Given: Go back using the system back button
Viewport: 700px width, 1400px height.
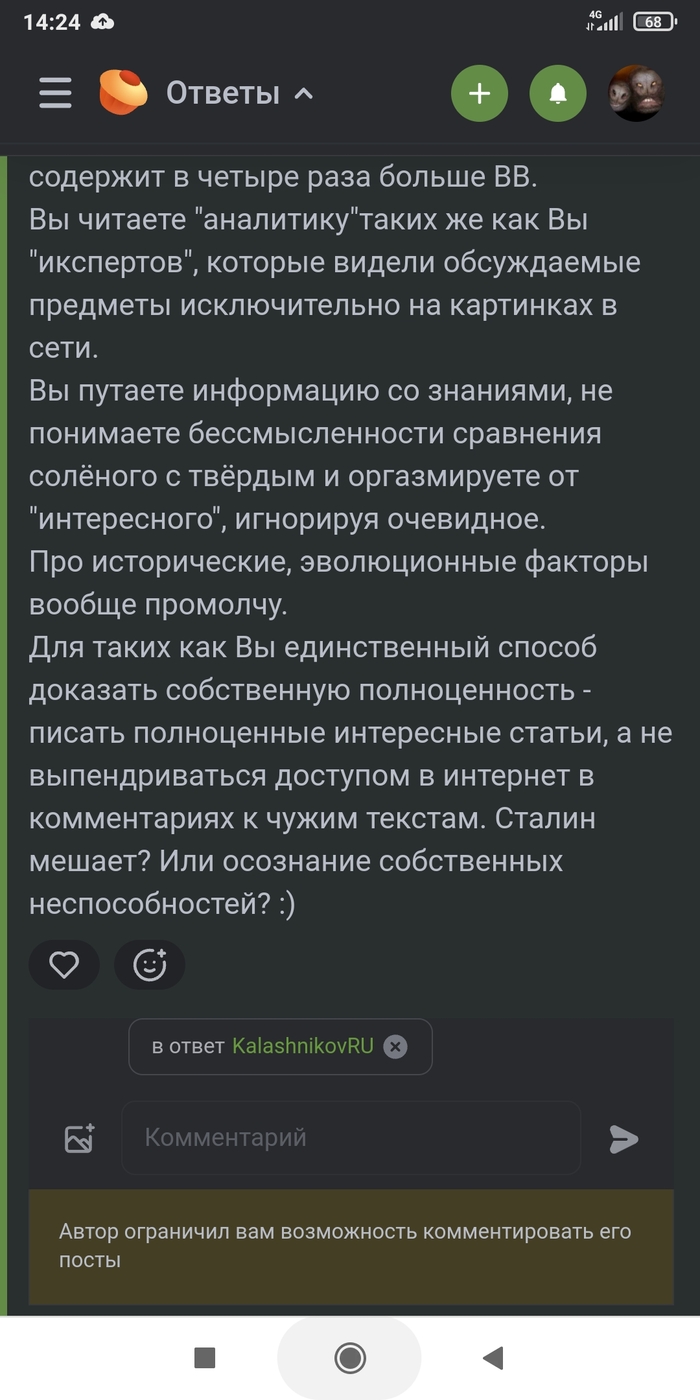Looking at the screenshot, I should 493,1357.
